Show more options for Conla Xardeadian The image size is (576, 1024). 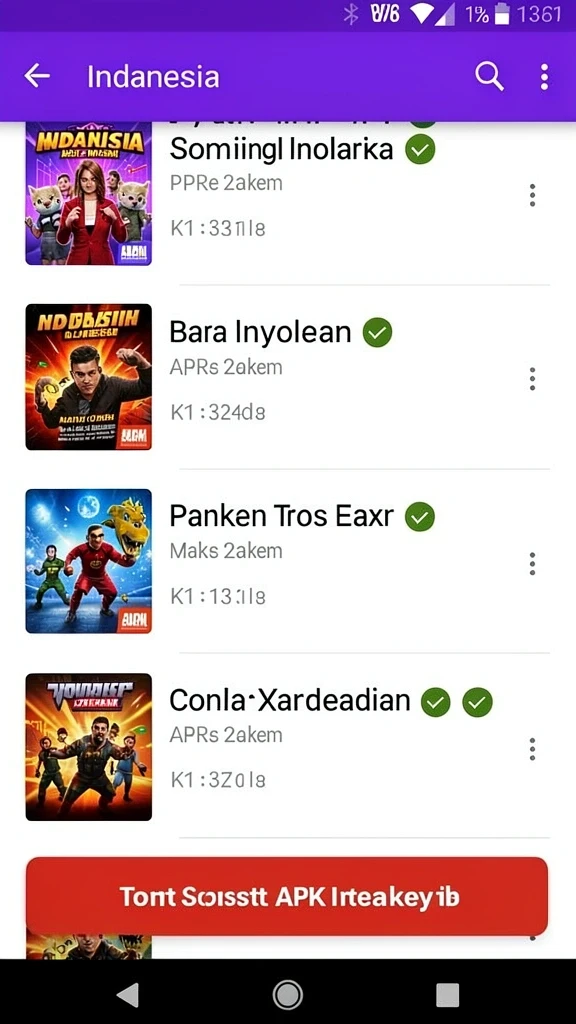pos(532,748)
